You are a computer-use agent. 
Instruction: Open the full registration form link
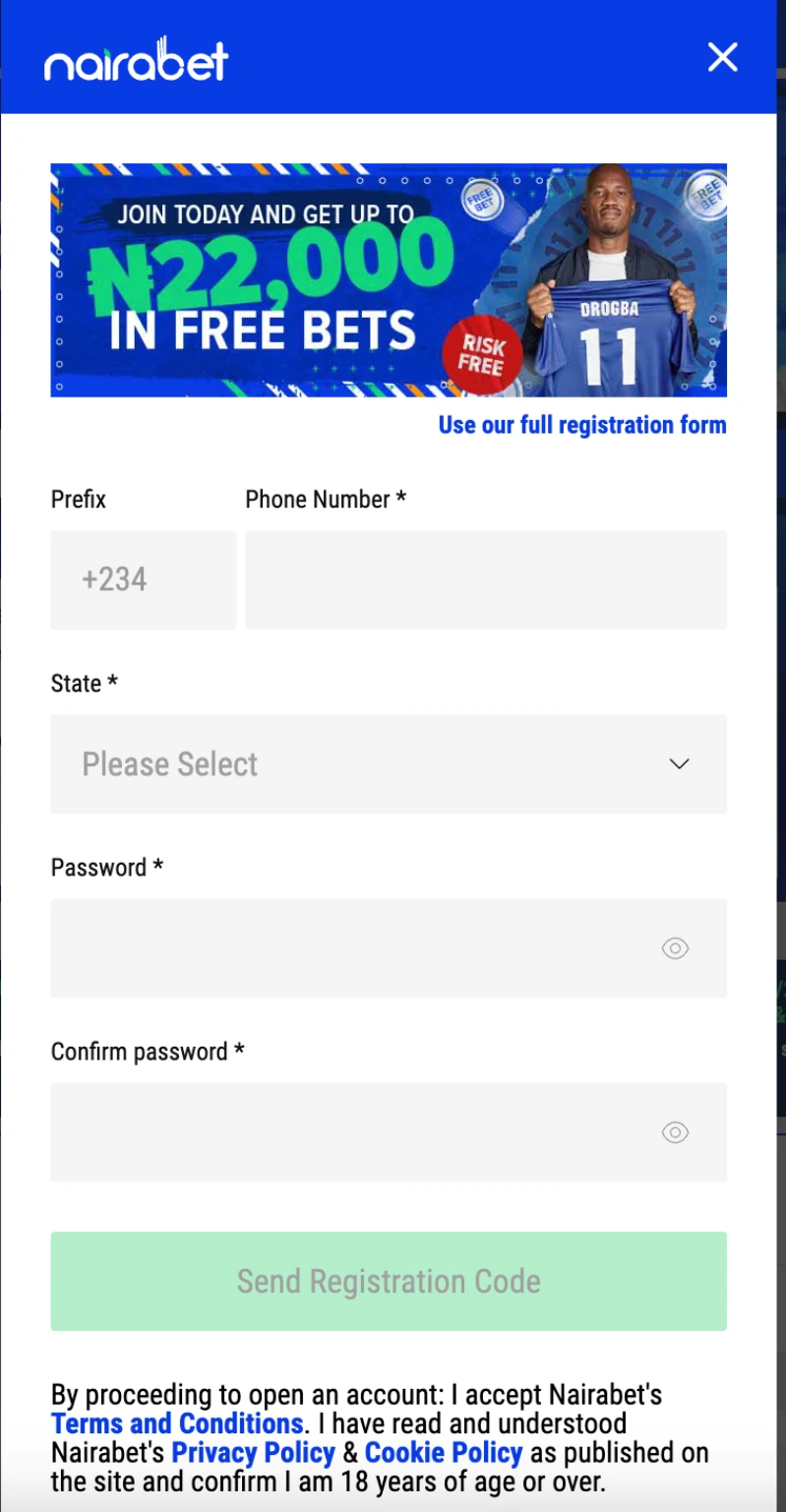(581, 425)
